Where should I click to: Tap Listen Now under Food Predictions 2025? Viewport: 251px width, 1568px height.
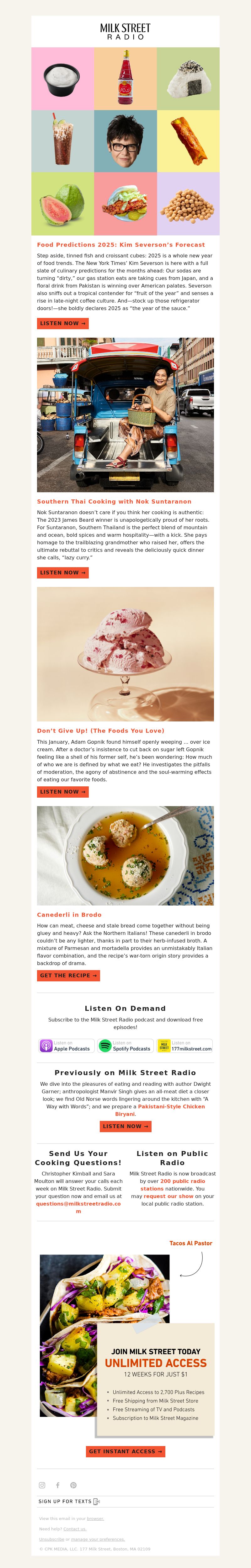(63, 324)
